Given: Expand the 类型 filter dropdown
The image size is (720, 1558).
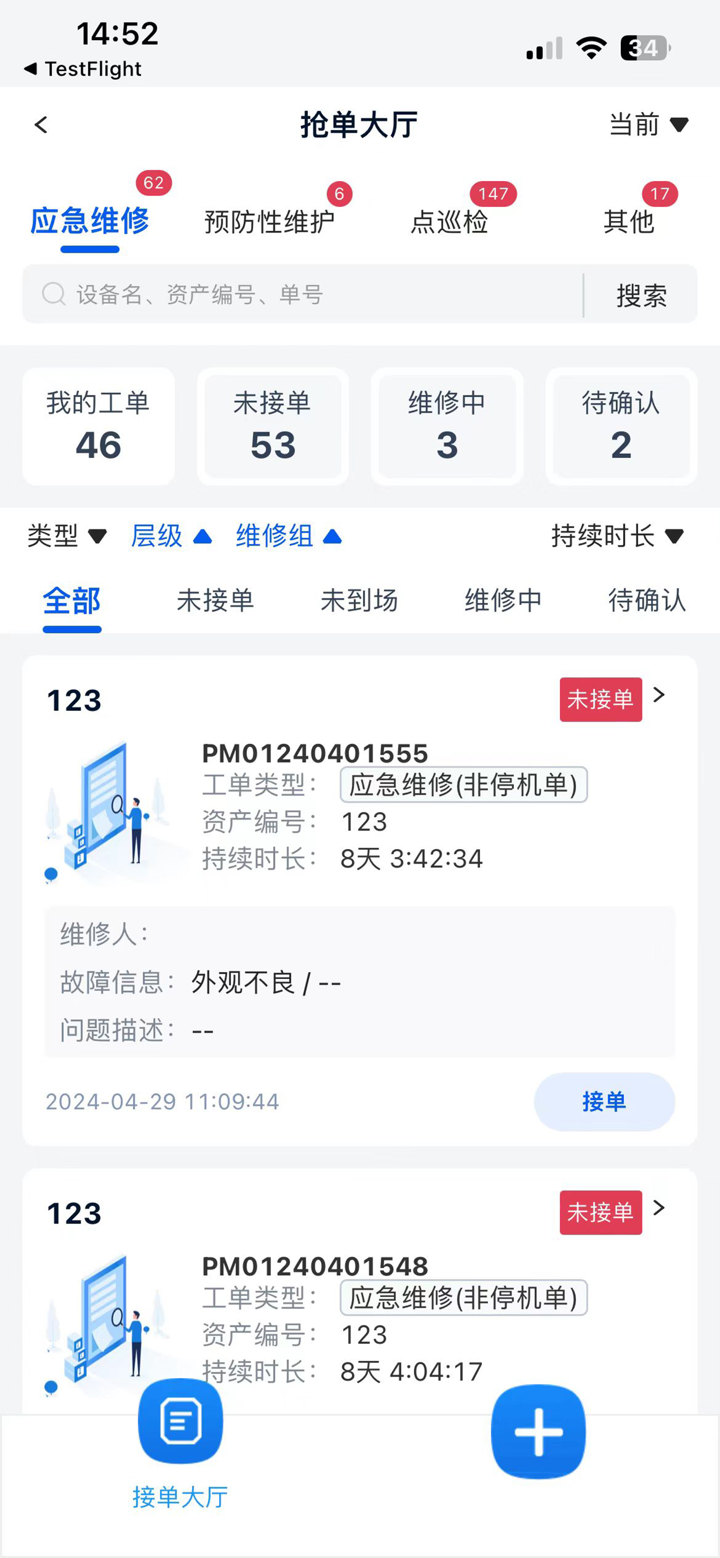Looking at the screenshot, I should pos(66,537).
